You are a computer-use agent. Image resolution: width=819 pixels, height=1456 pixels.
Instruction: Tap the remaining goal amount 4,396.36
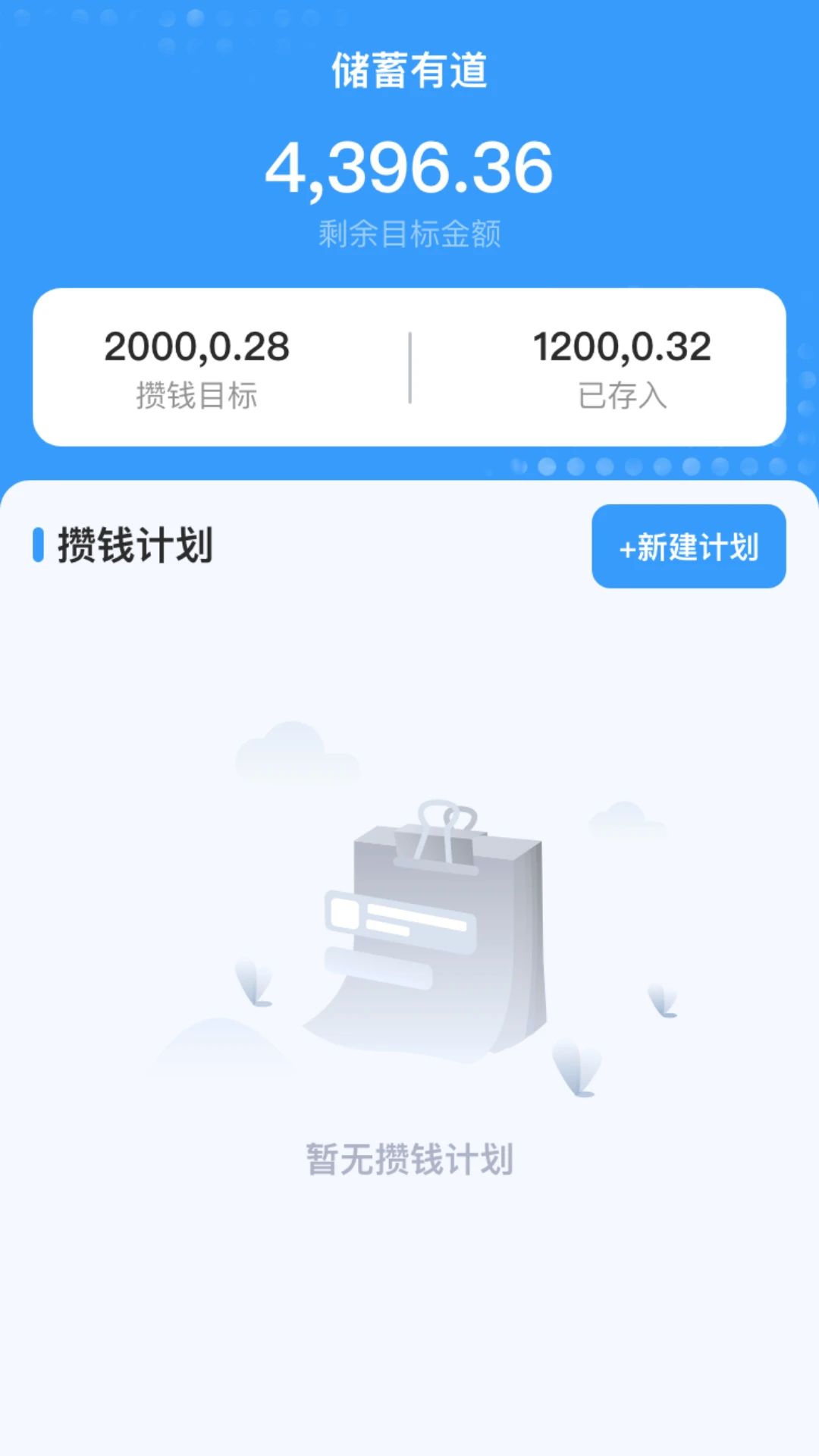(409, 168)
